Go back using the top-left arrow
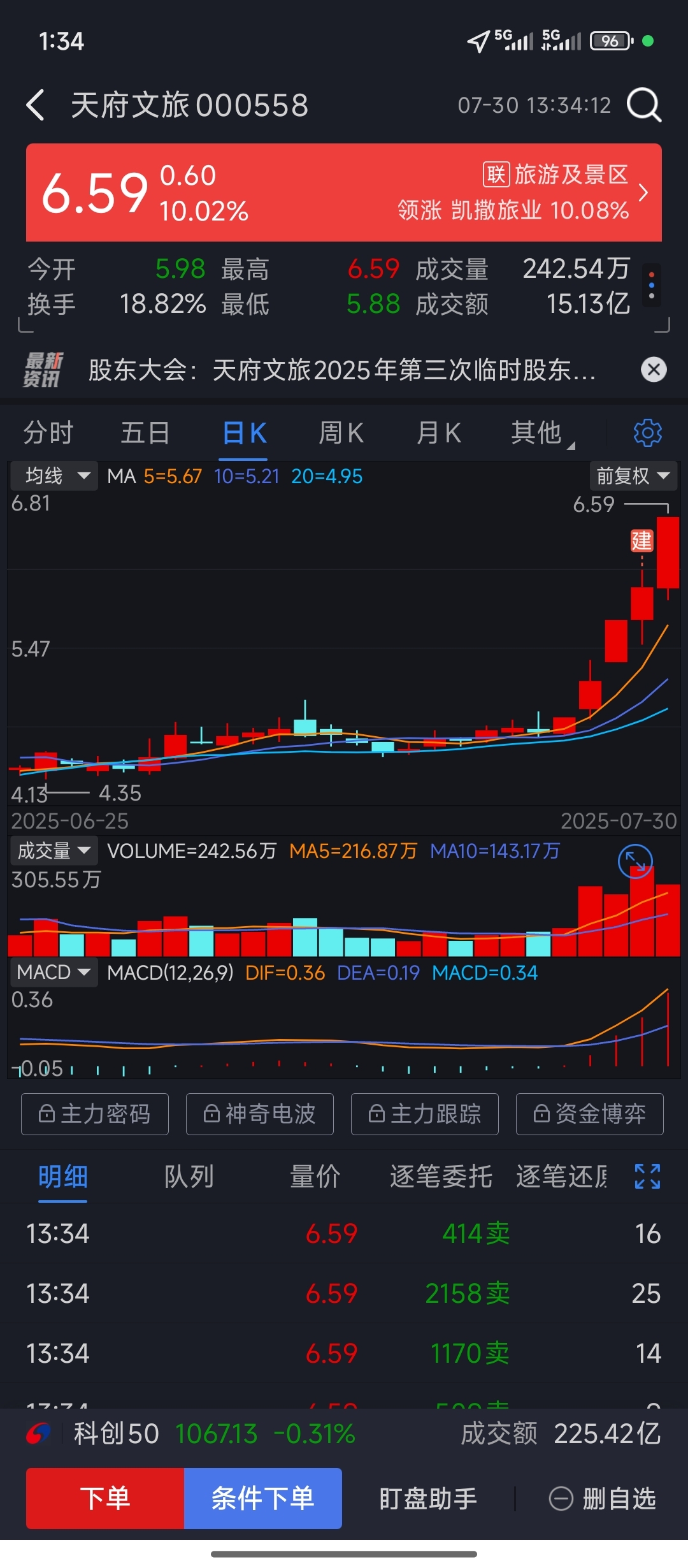The width and height of the screenshot is (688, 1568). [x=36, y=105]
